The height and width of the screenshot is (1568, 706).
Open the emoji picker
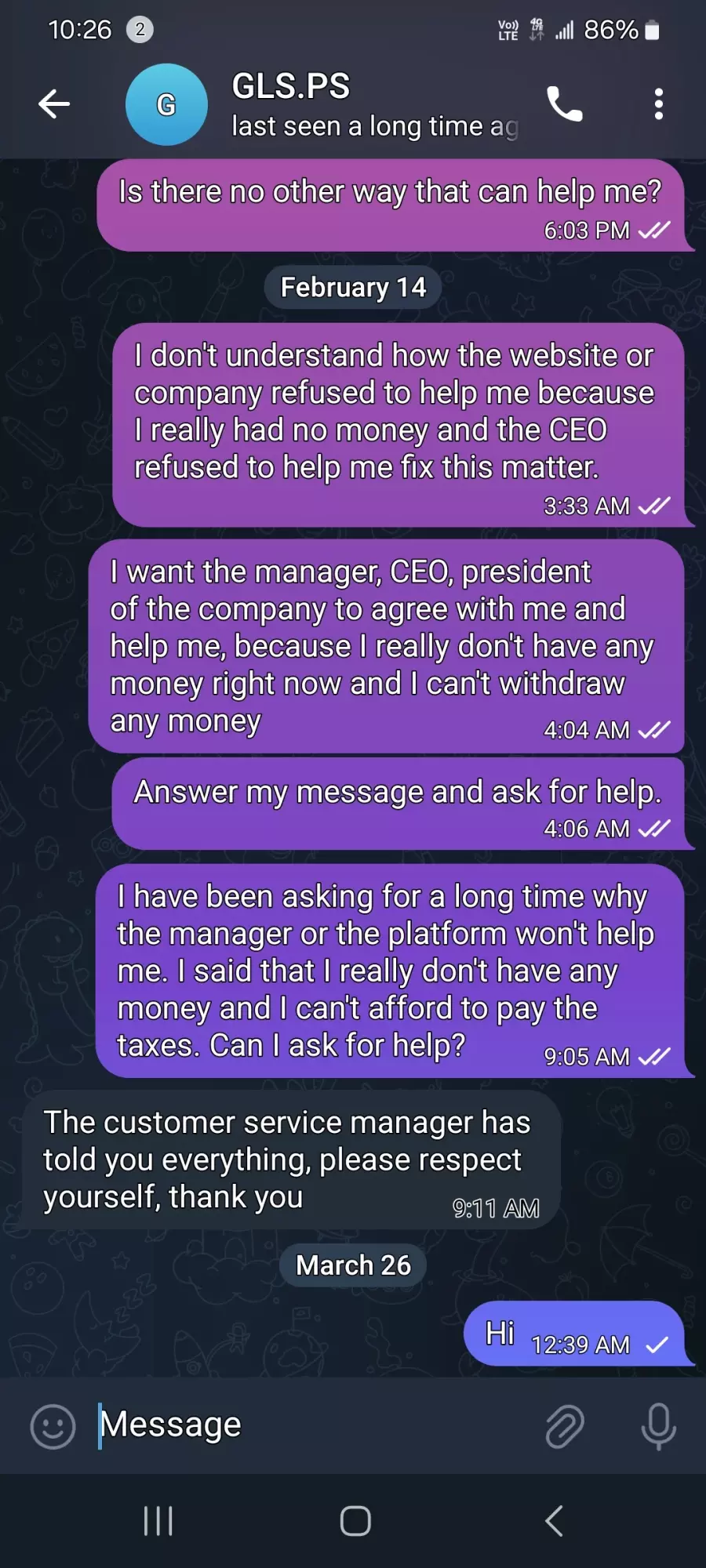(53, 1425)
